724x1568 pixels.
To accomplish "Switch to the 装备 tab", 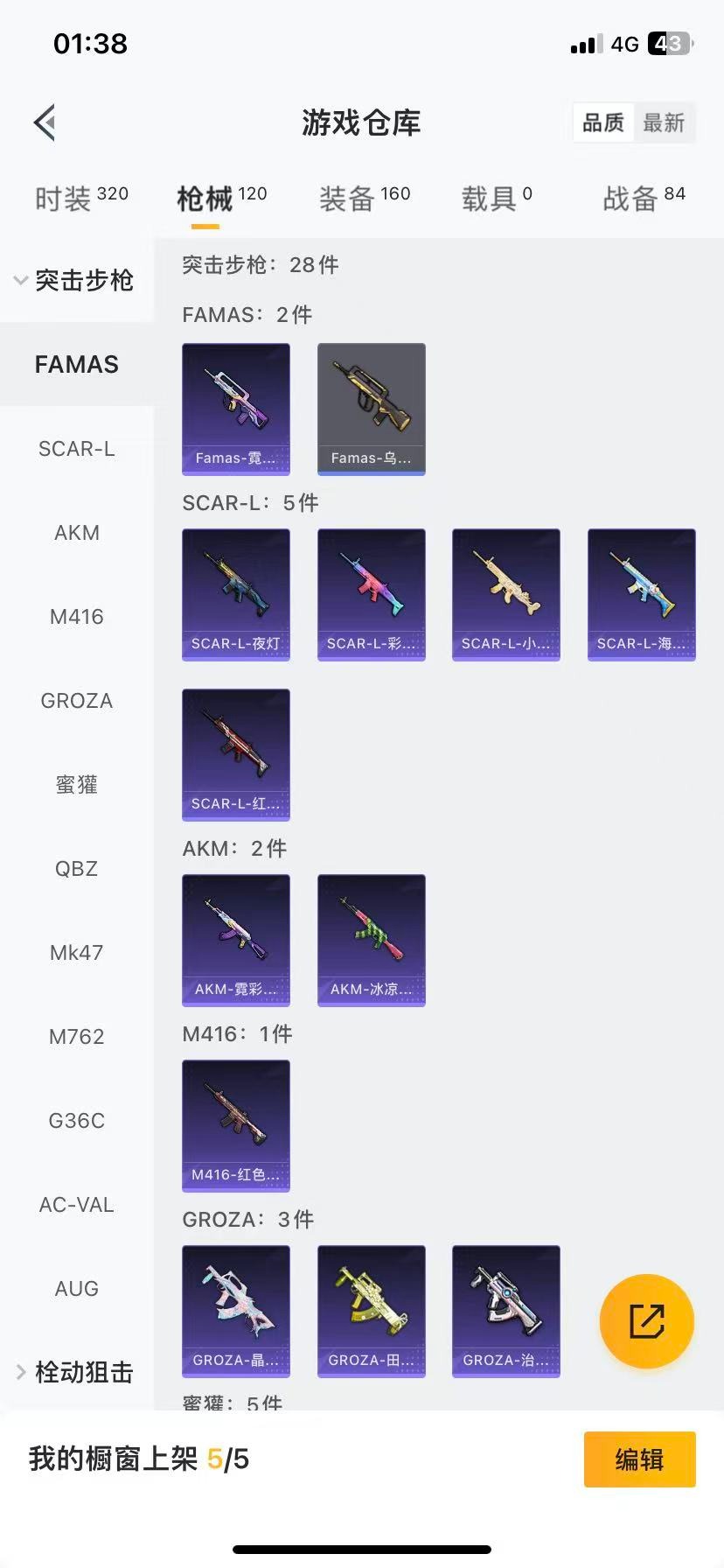I will (x=364, y=199).
